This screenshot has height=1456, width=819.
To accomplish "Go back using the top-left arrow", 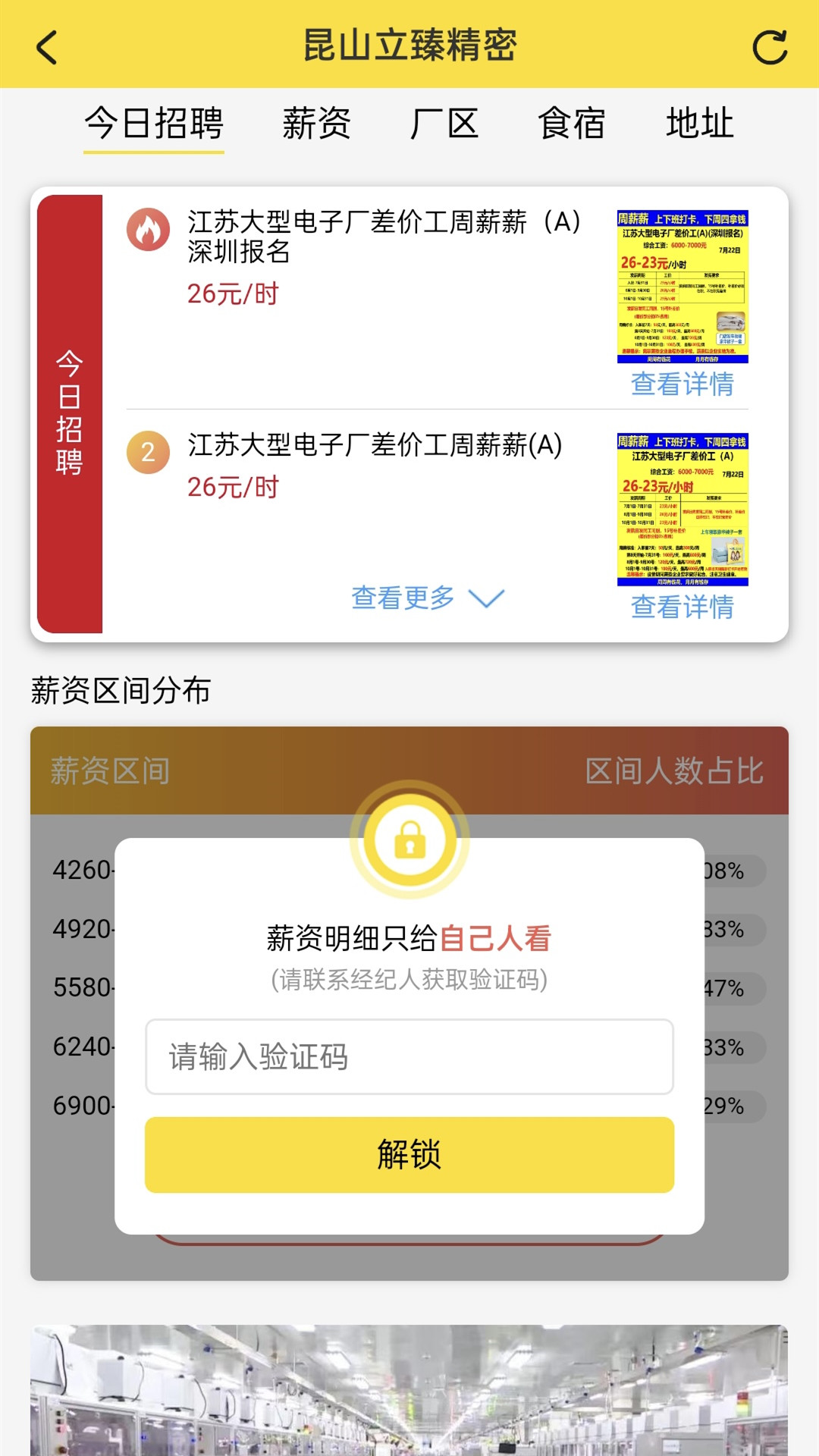I will pos(47,47).
